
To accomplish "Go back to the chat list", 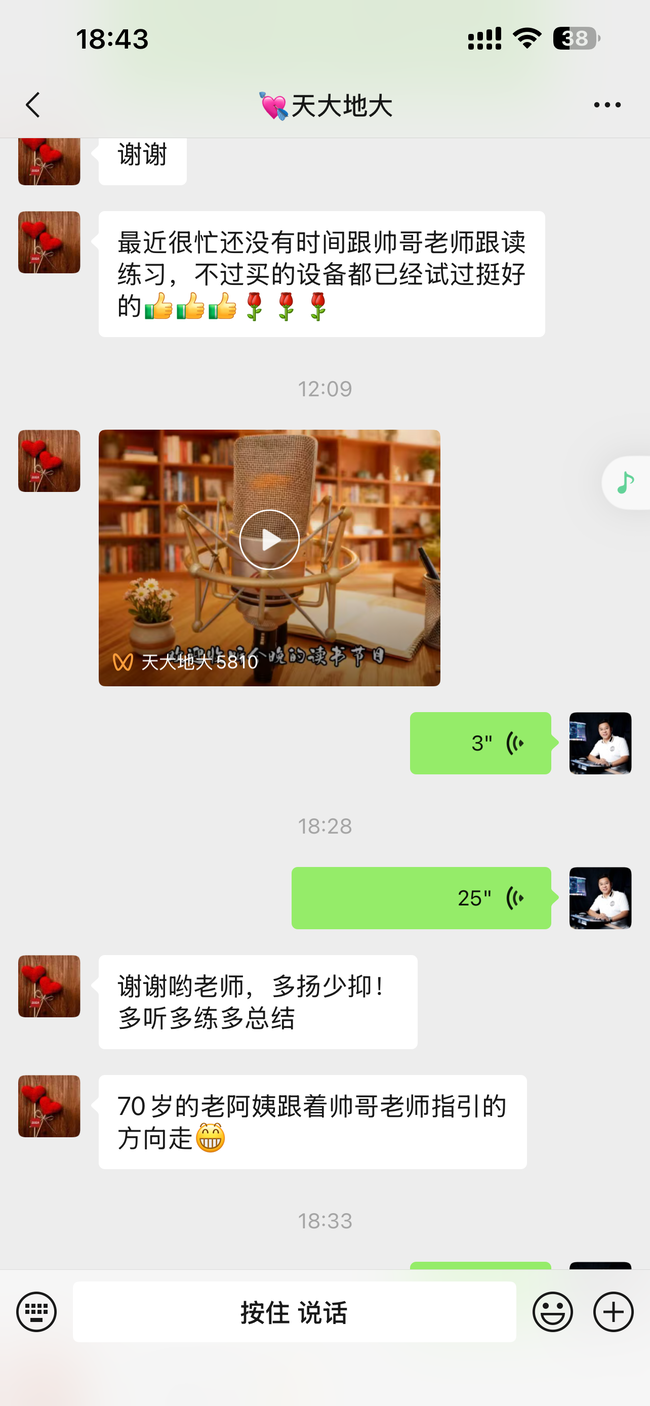I will tap(33, 105).
